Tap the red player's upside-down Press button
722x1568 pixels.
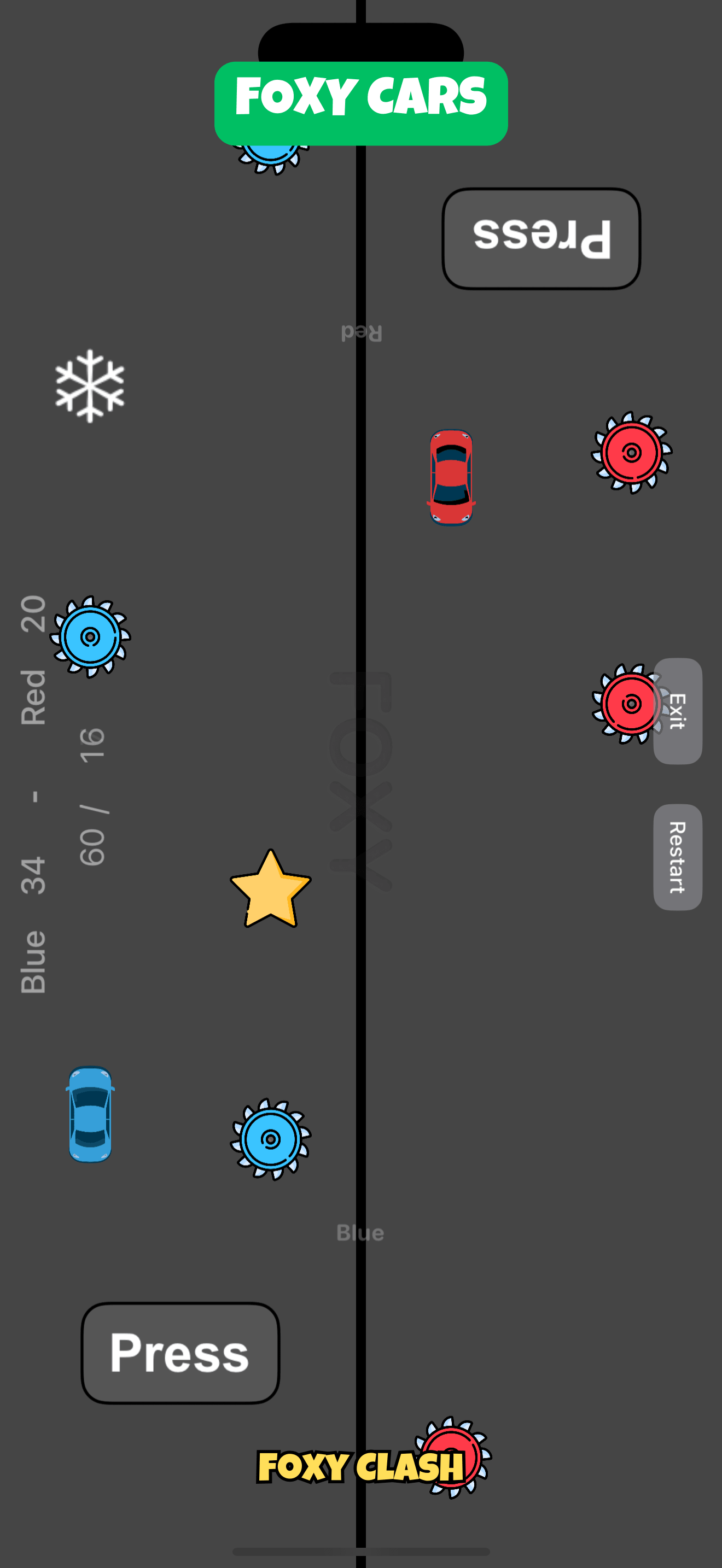pos(541,238)
